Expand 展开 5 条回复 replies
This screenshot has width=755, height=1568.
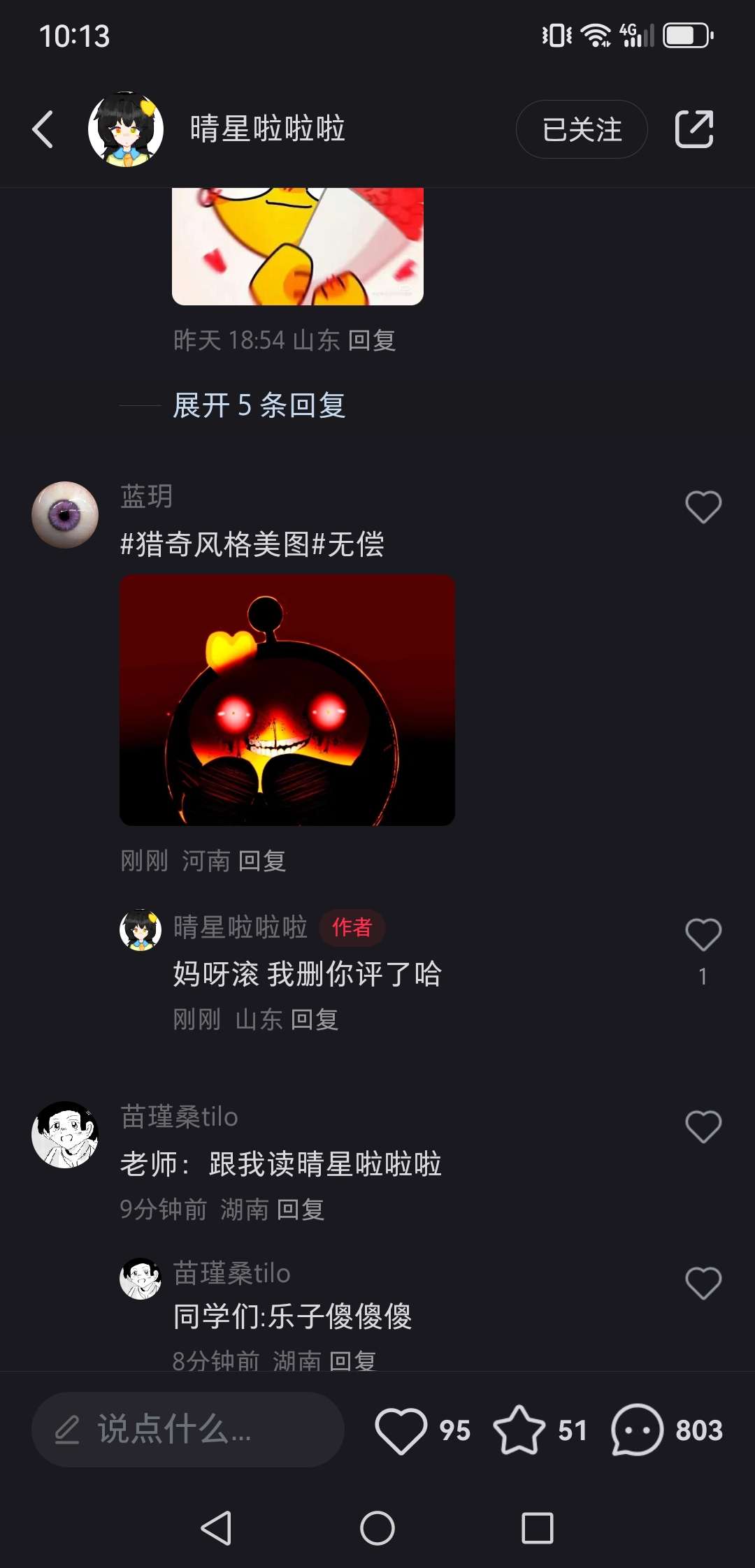259,405
